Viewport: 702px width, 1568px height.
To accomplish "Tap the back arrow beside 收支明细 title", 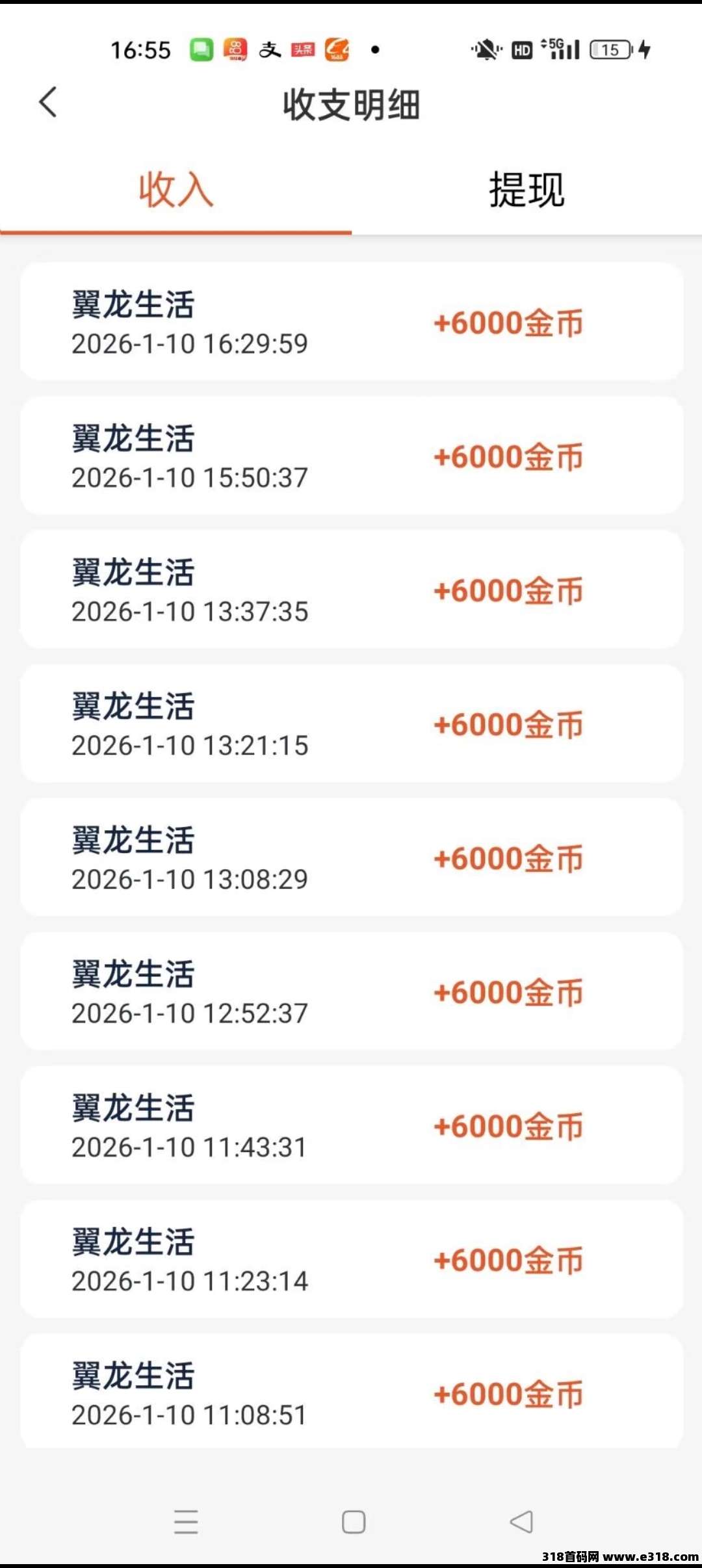I will 47,103.
